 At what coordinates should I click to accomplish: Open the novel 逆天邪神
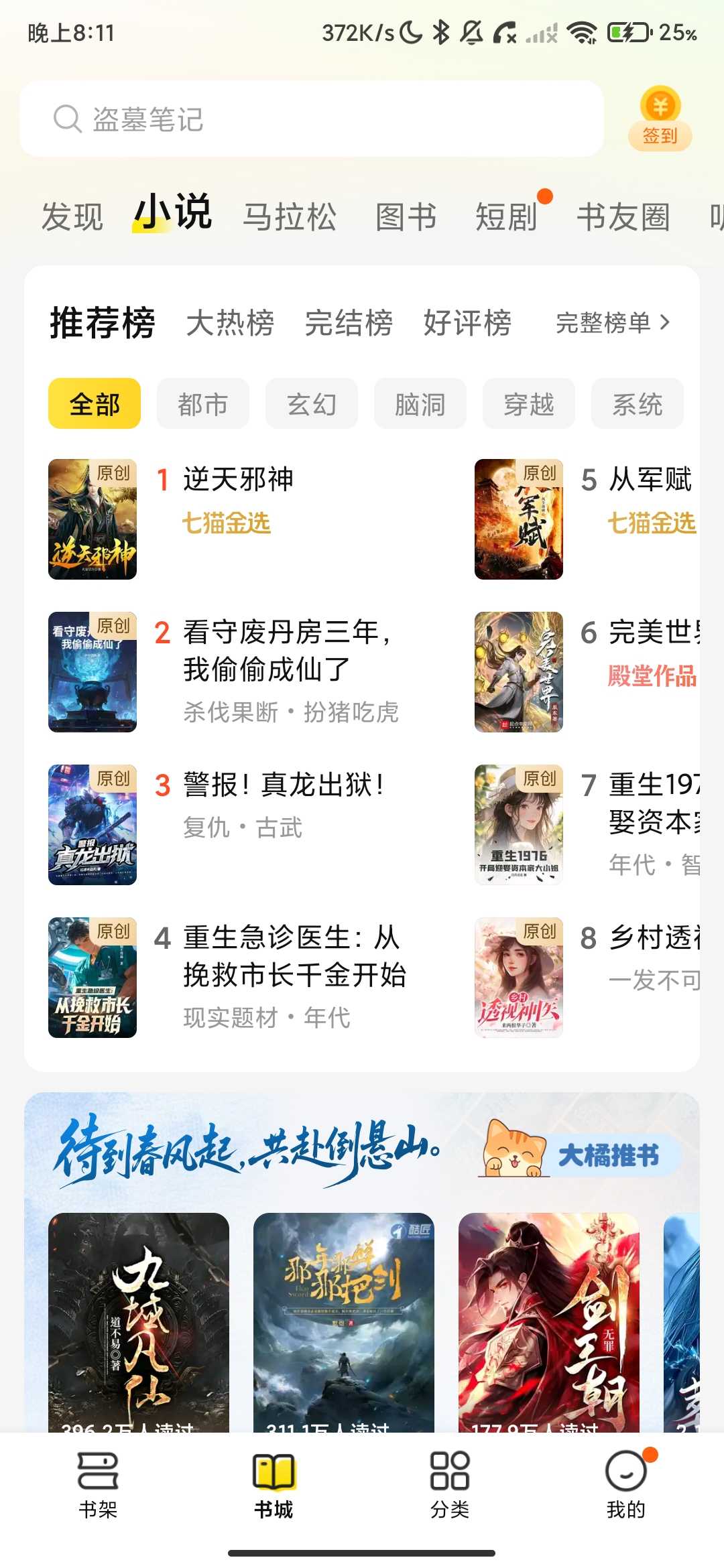[x=238, y=479]
